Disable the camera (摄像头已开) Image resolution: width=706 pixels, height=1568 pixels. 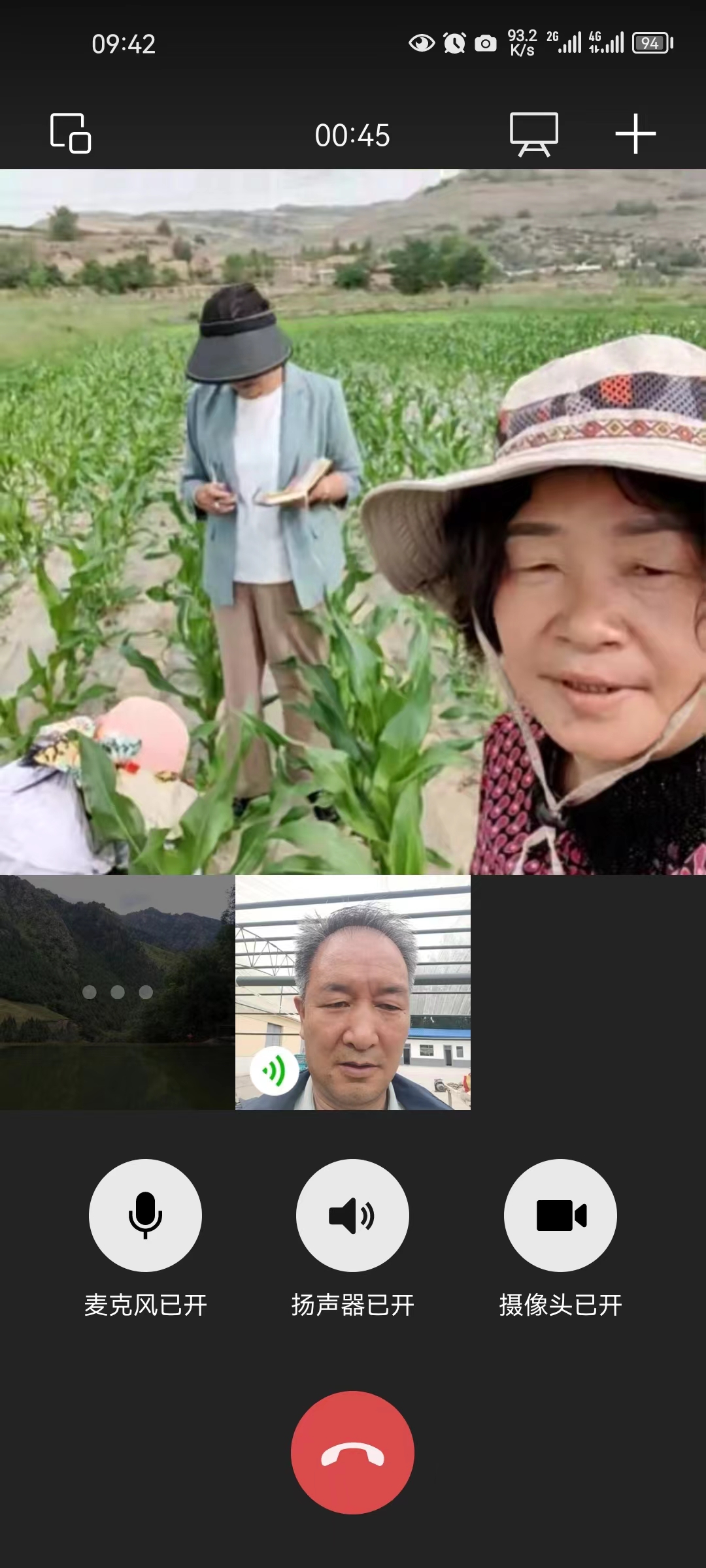point(560,1216)
